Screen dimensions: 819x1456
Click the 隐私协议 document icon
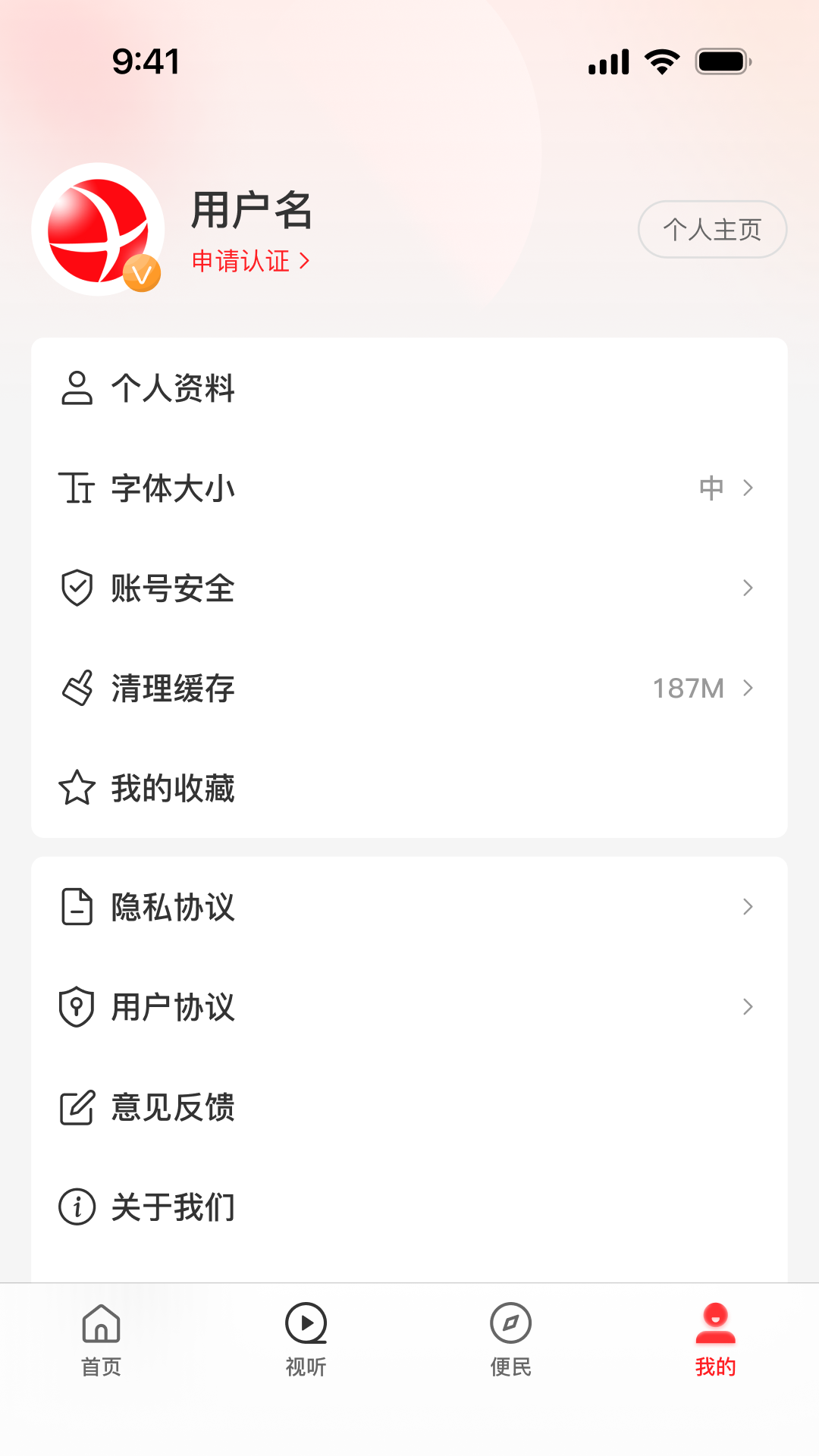pyautogui.click(x=76, y=906)
